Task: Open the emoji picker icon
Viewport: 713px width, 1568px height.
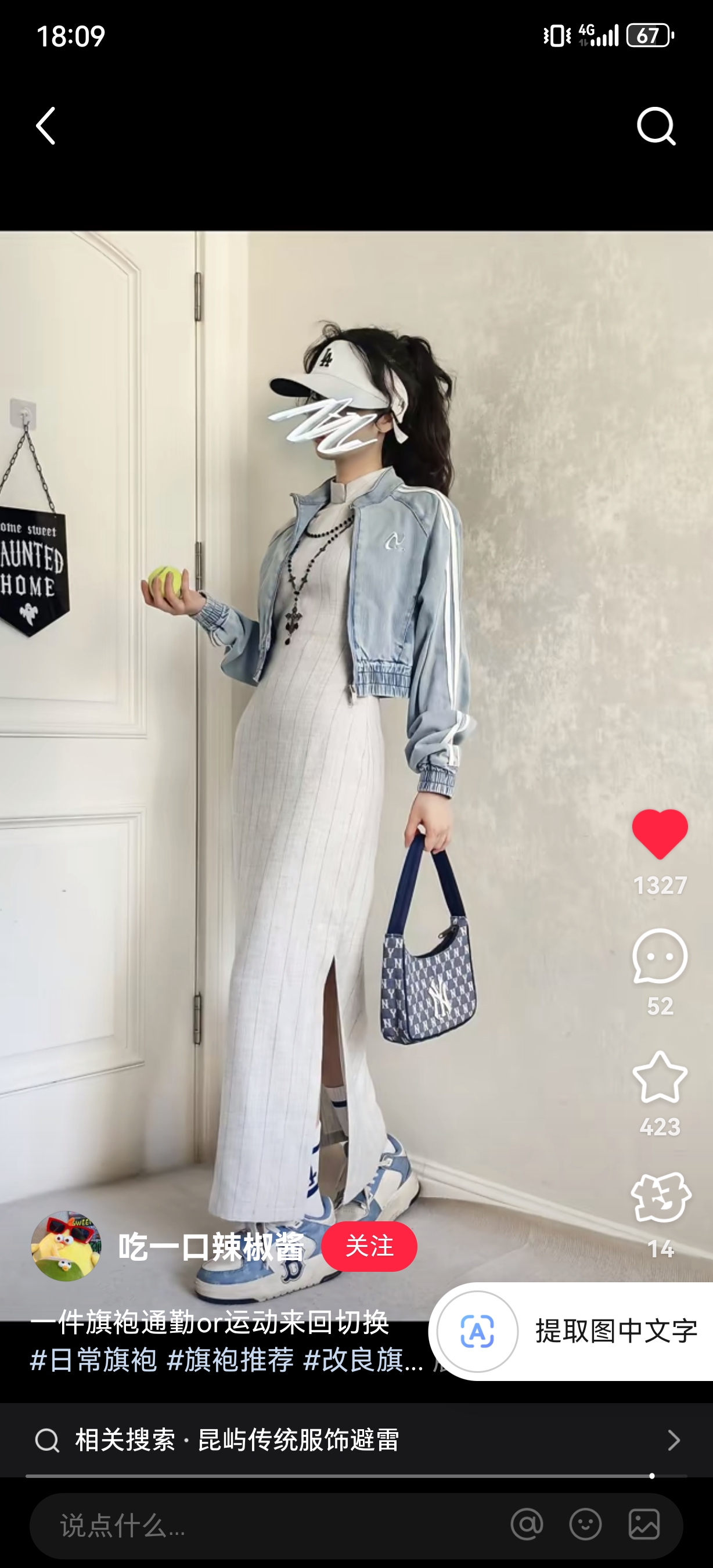Action: click(x=585, y=1524)
